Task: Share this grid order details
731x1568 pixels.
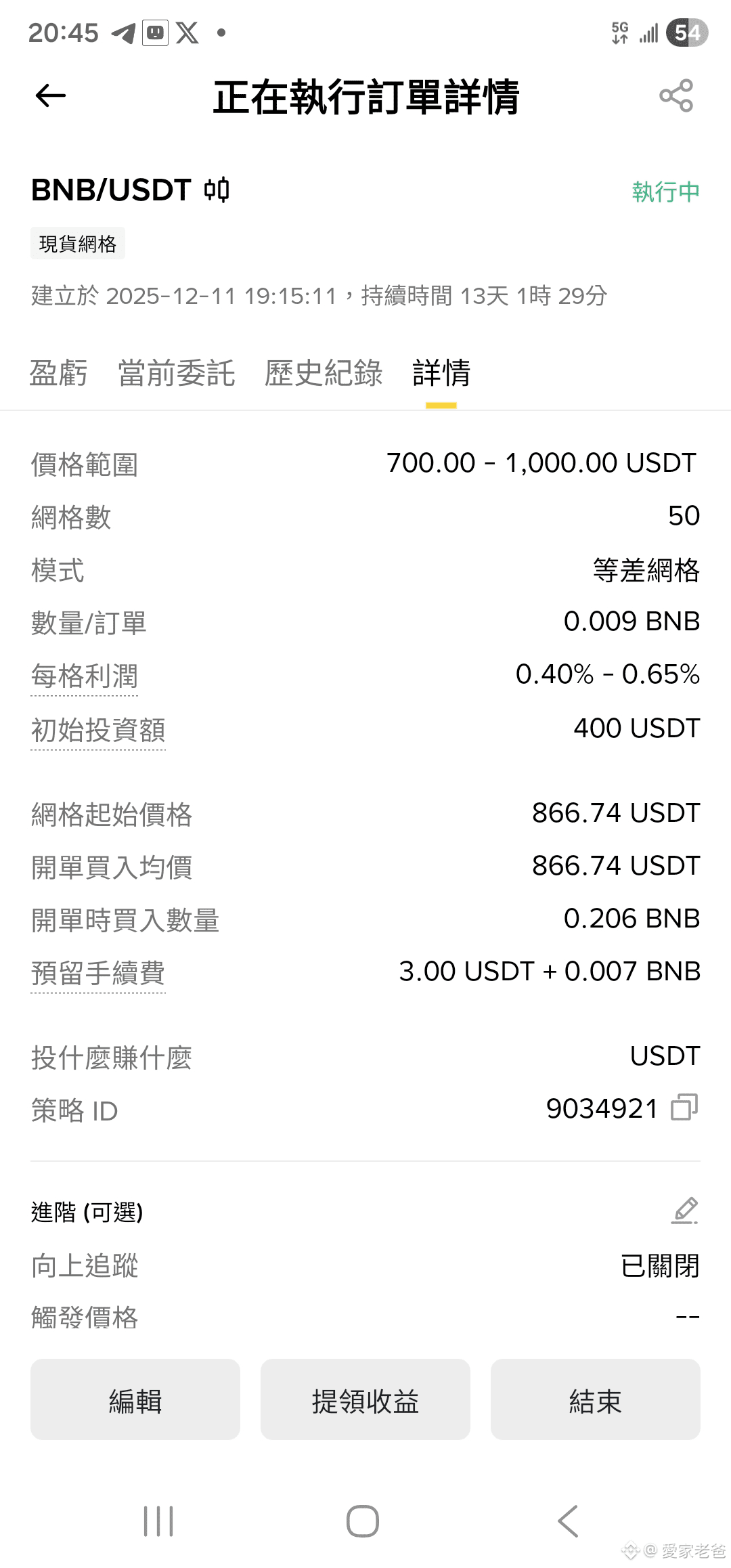Action: coord(676,95)
